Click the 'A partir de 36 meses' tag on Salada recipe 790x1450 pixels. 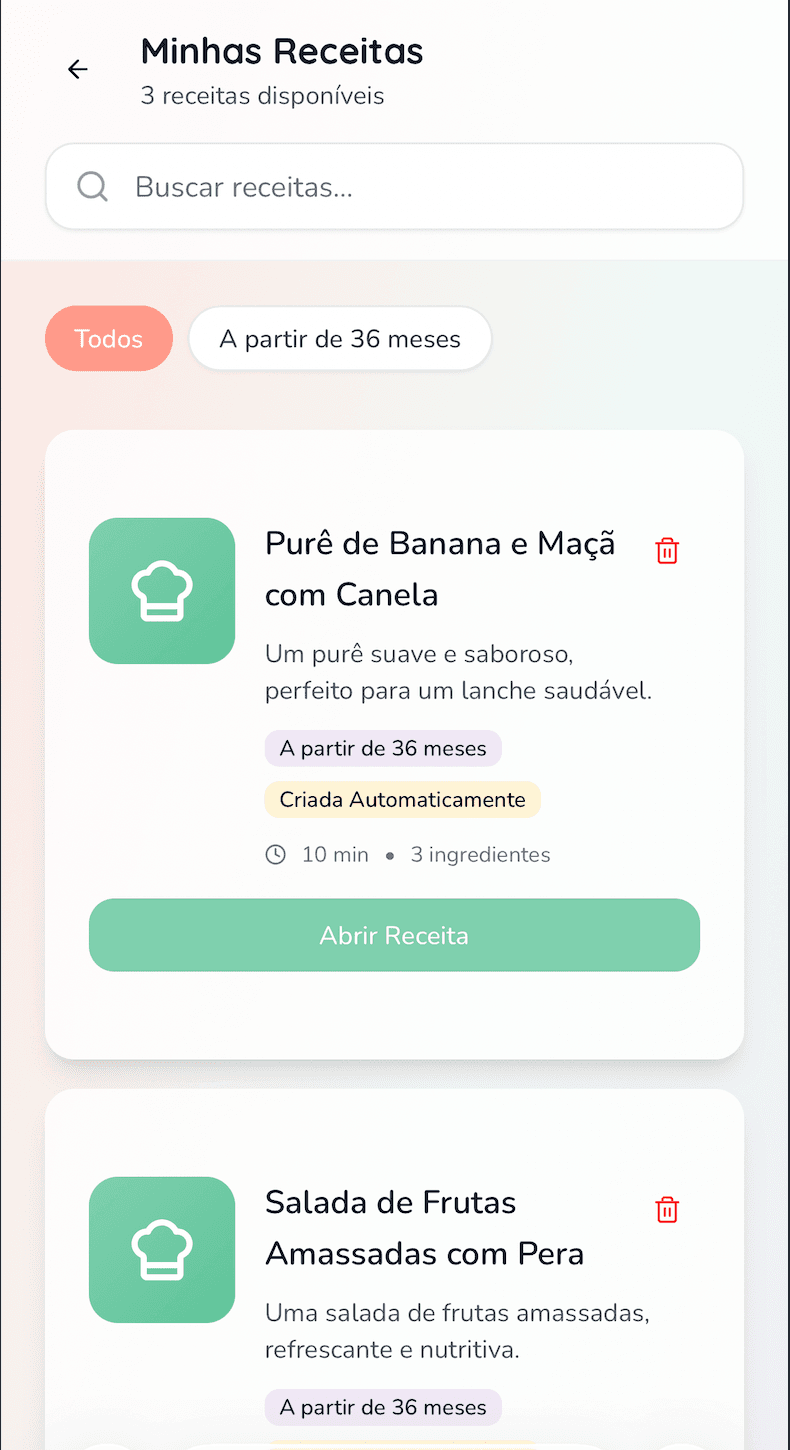coord(383,1407)
